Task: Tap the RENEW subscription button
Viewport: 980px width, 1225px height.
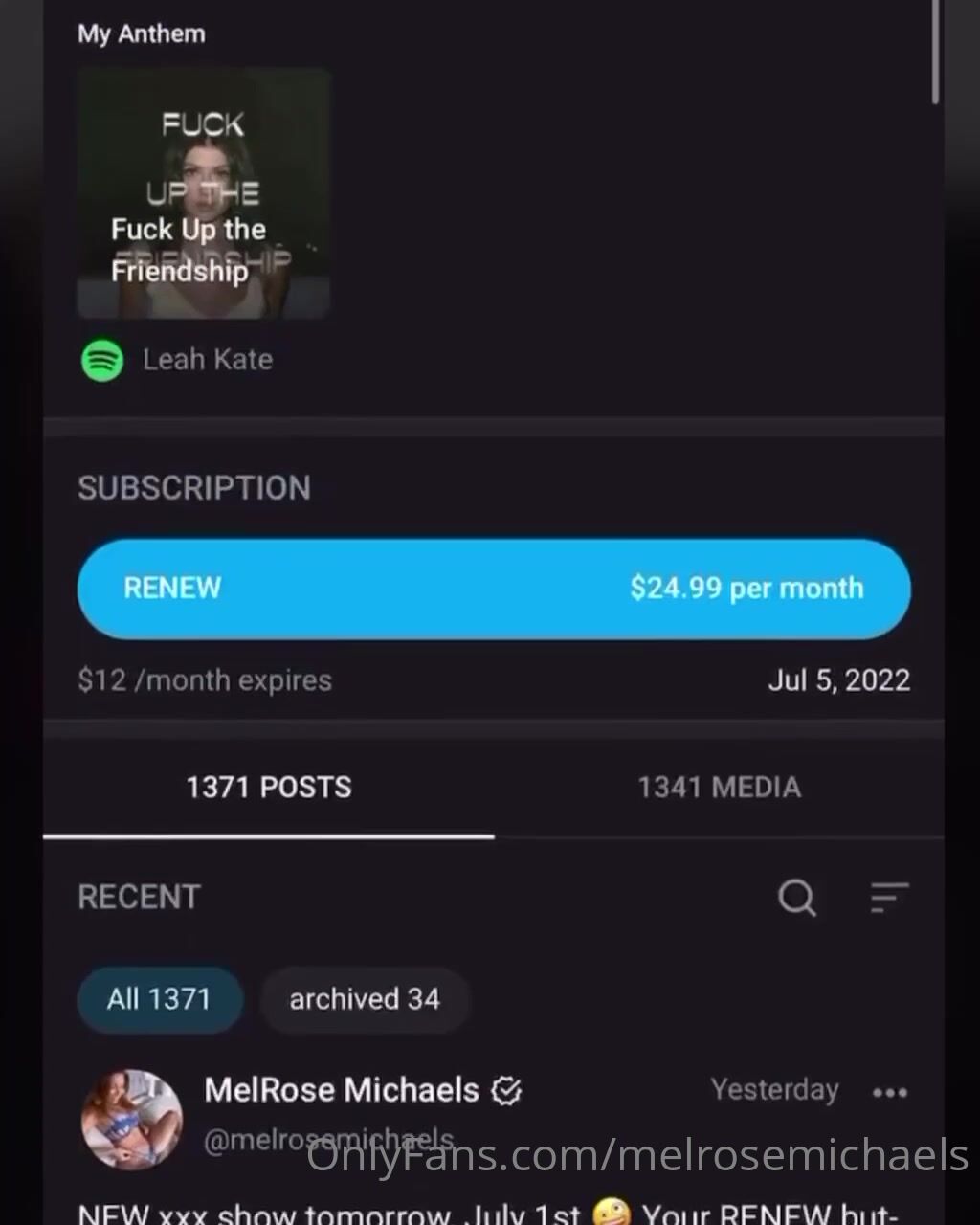Action: 493,588
